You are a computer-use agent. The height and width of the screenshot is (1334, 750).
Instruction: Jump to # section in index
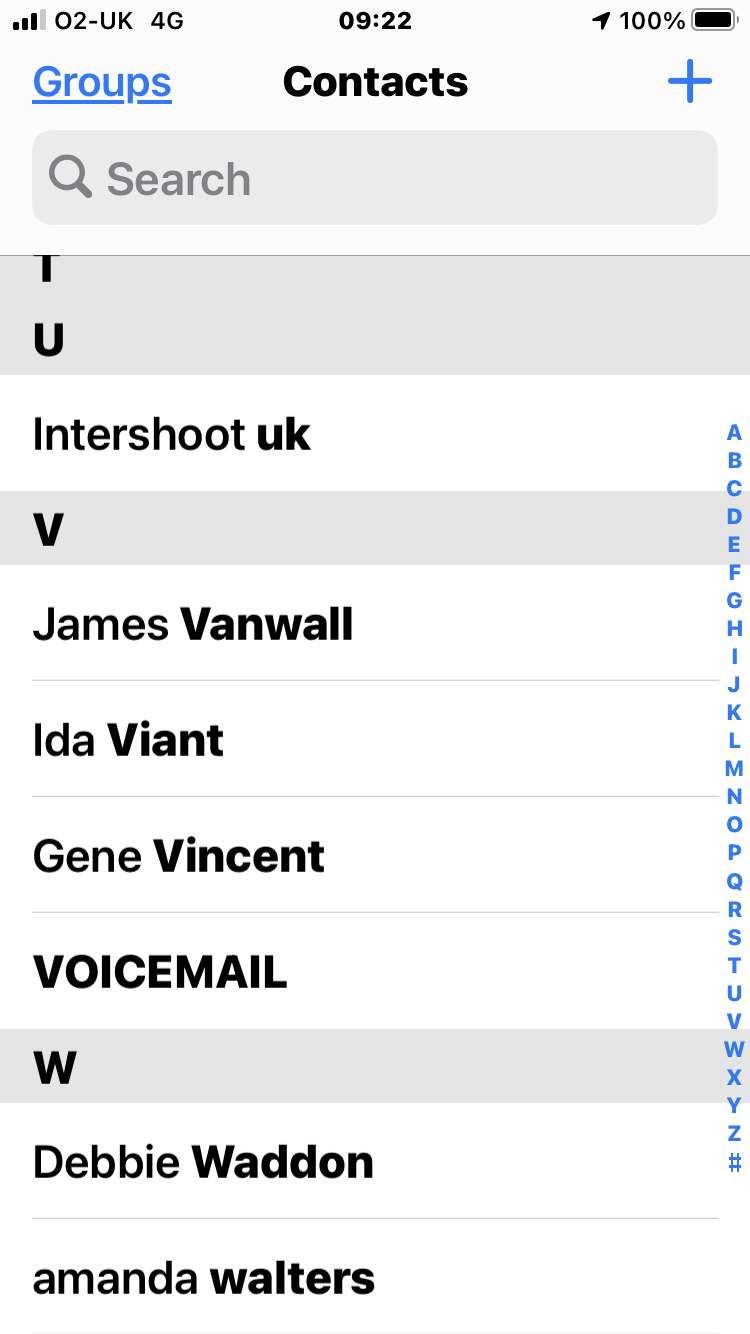point(734,1162)
